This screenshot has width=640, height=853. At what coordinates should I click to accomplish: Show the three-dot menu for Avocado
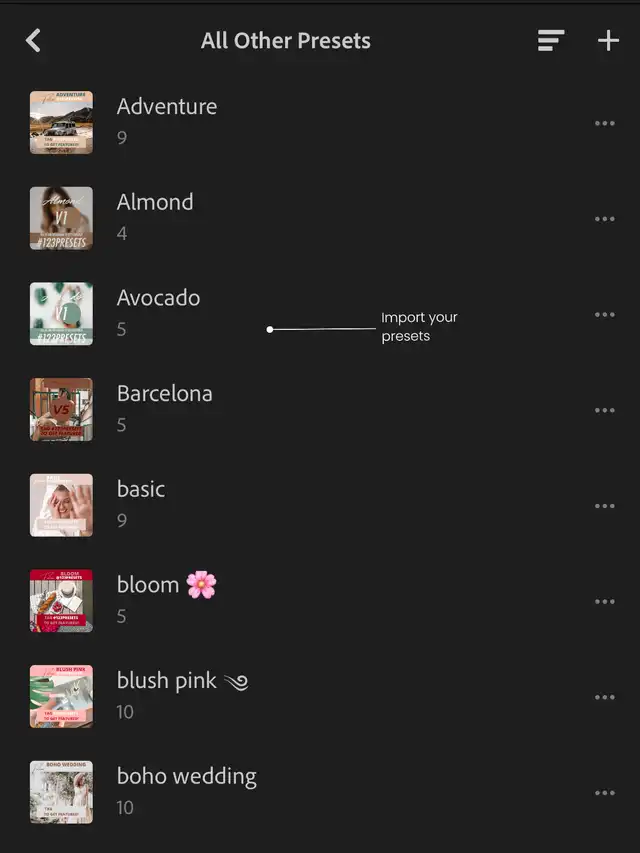coord(605,315)
